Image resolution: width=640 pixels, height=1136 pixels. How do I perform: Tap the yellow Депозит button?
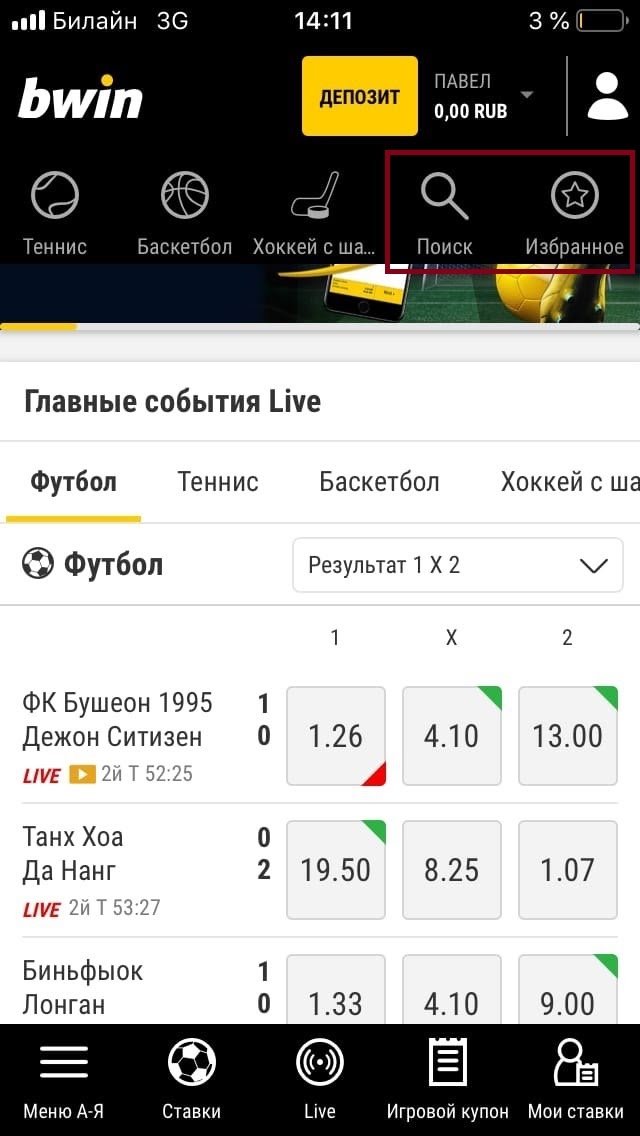359,96
